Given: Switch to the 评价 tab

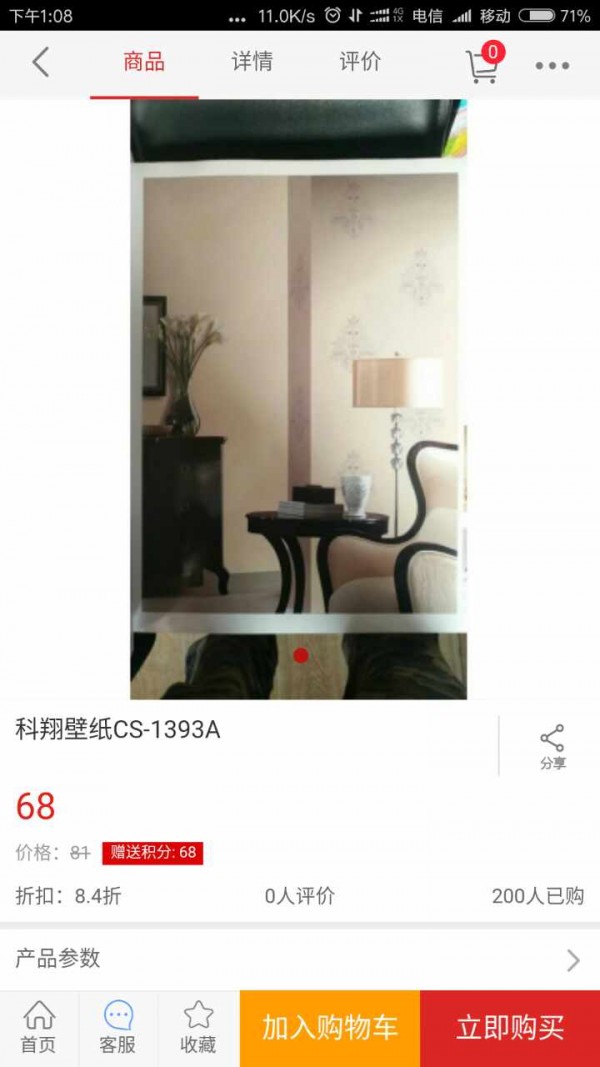Looking at the screenshot, I should 360,62.
